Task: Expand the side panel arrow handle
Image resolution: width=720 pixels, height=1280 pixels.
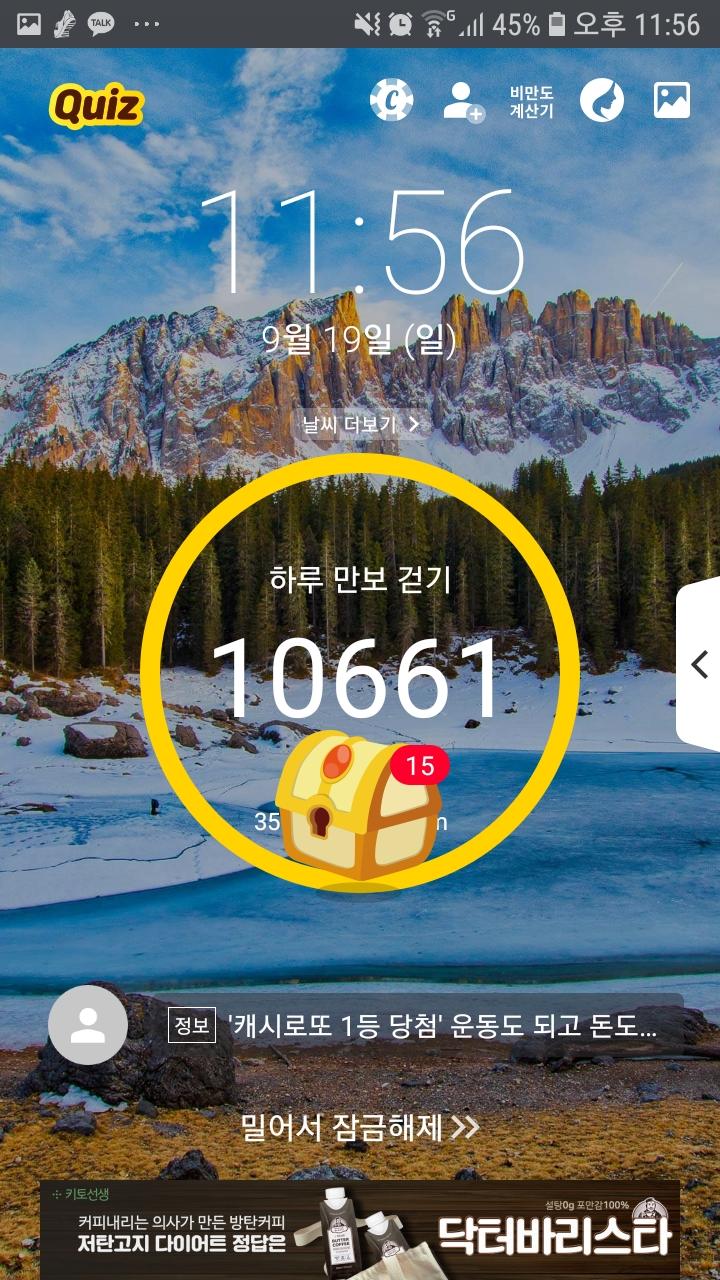Action: point(700,664)
